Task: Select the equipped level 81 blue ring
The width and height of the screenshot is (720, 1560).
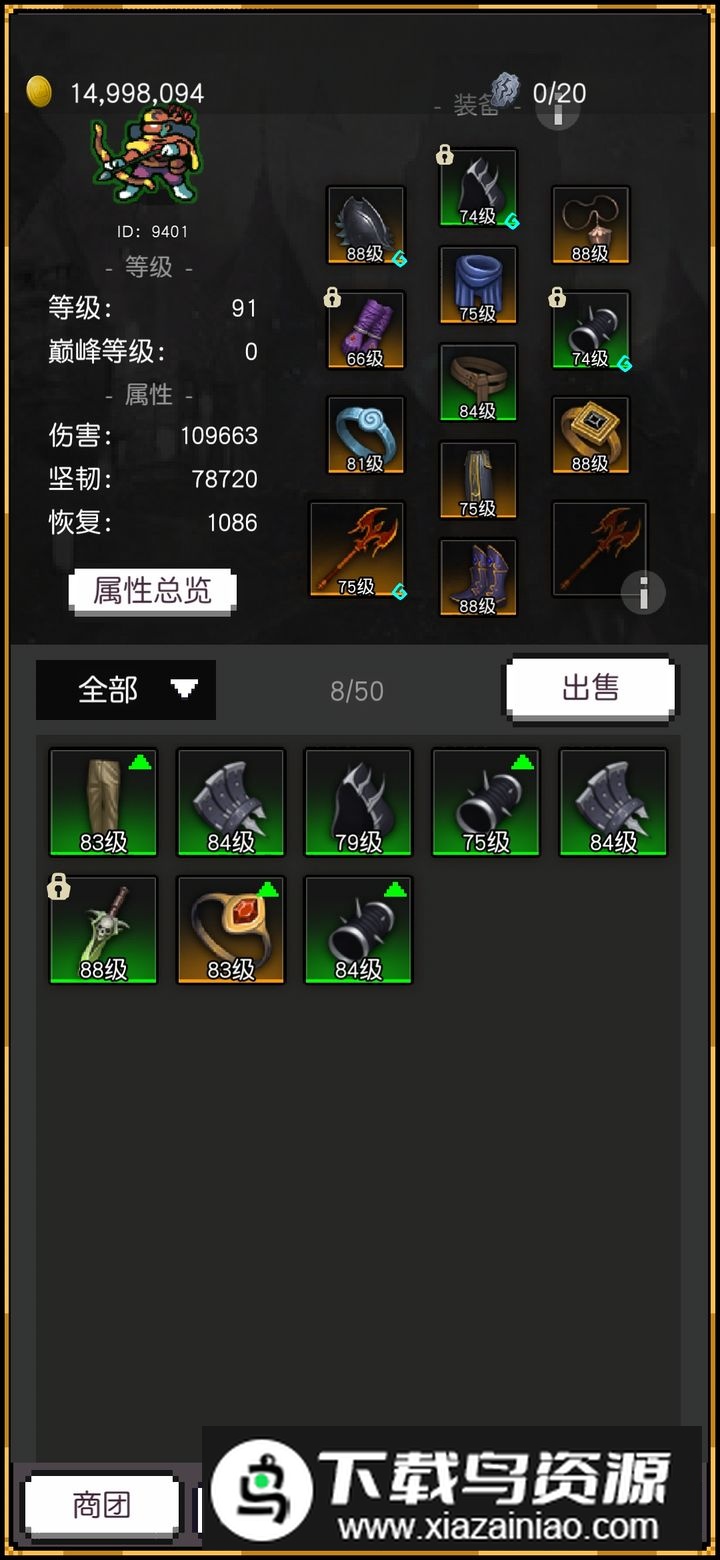Action: click(x=365, y=435)
